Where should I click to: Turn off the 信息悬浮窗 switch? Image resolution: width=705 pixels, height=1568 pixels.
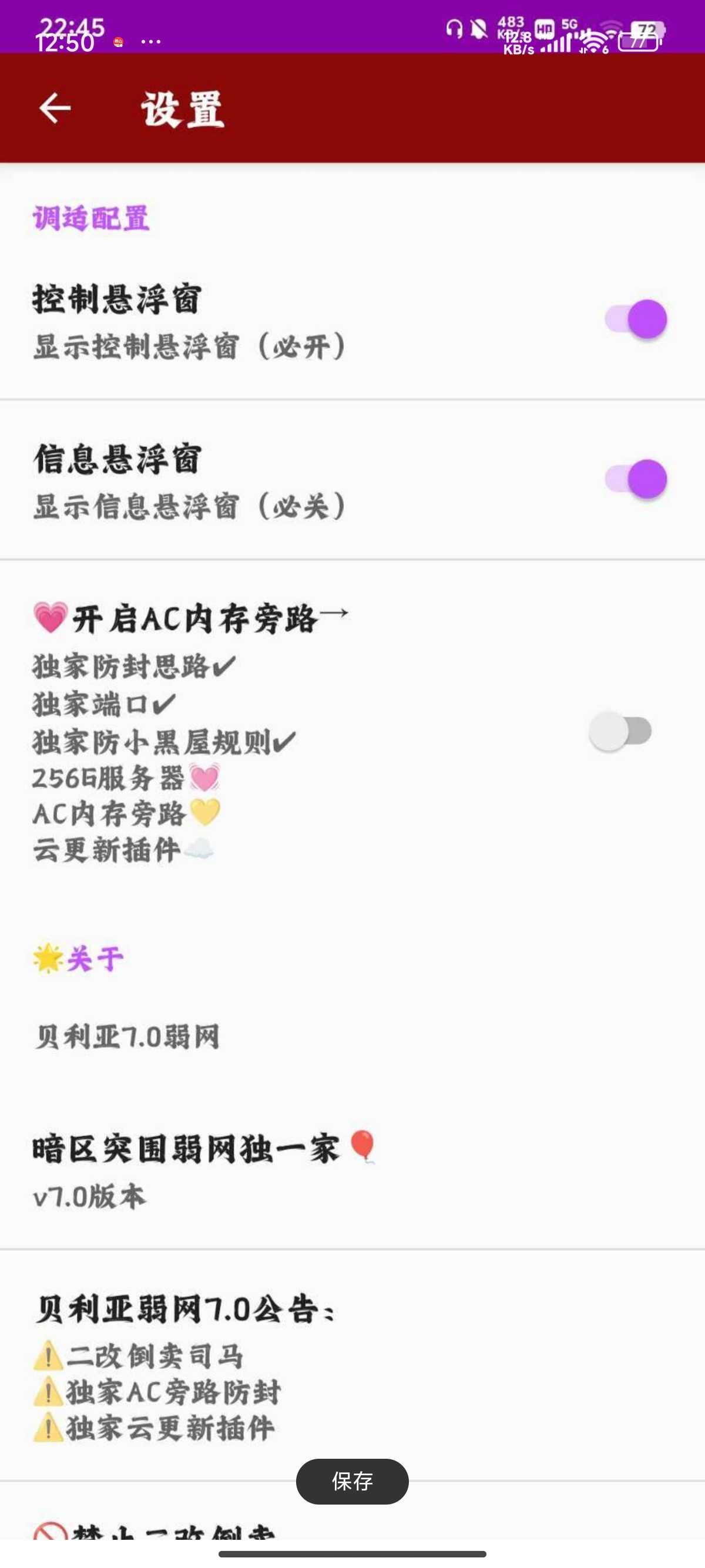636,479
